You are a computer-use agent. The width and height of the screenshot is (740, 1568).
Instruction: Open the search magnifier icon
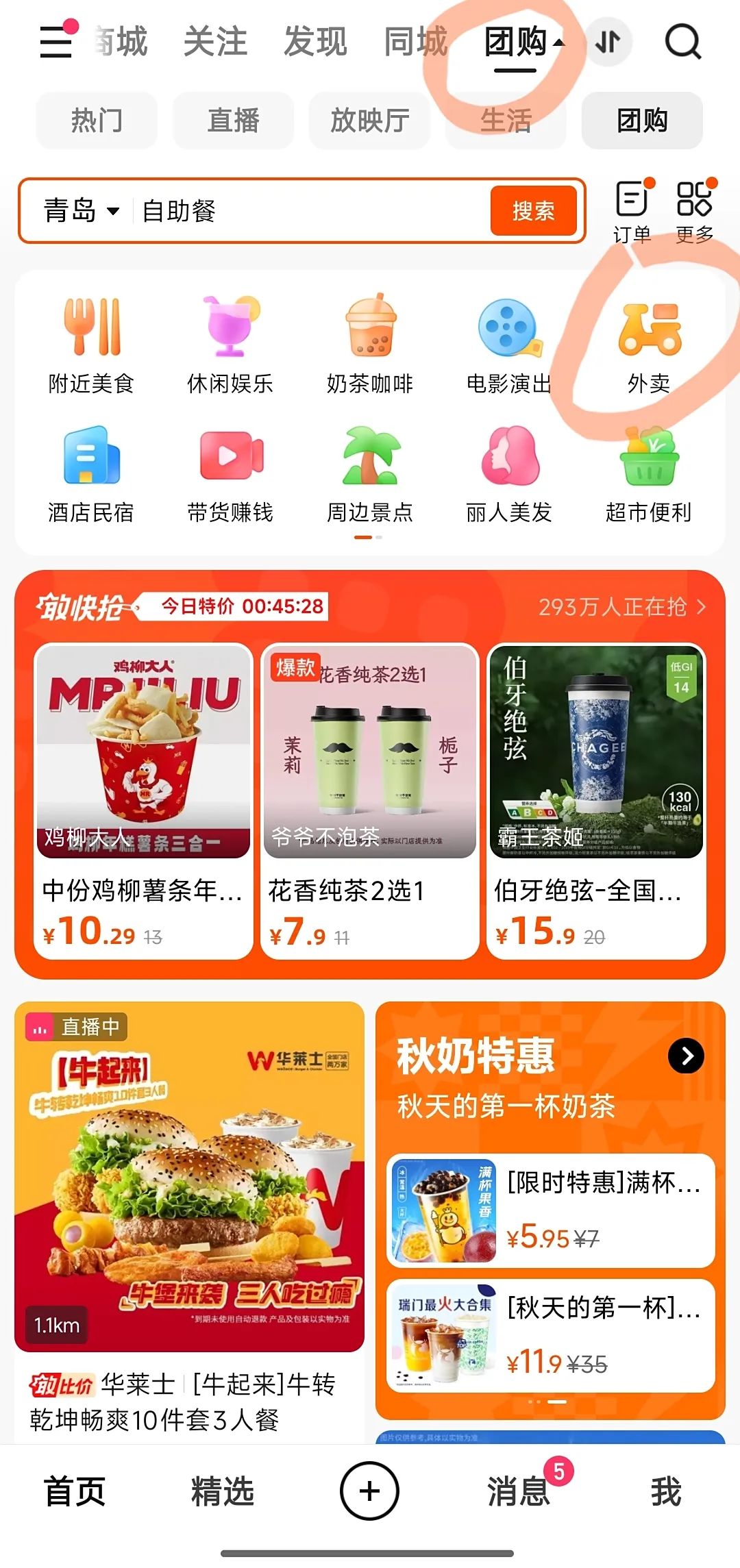pos(682,42)
